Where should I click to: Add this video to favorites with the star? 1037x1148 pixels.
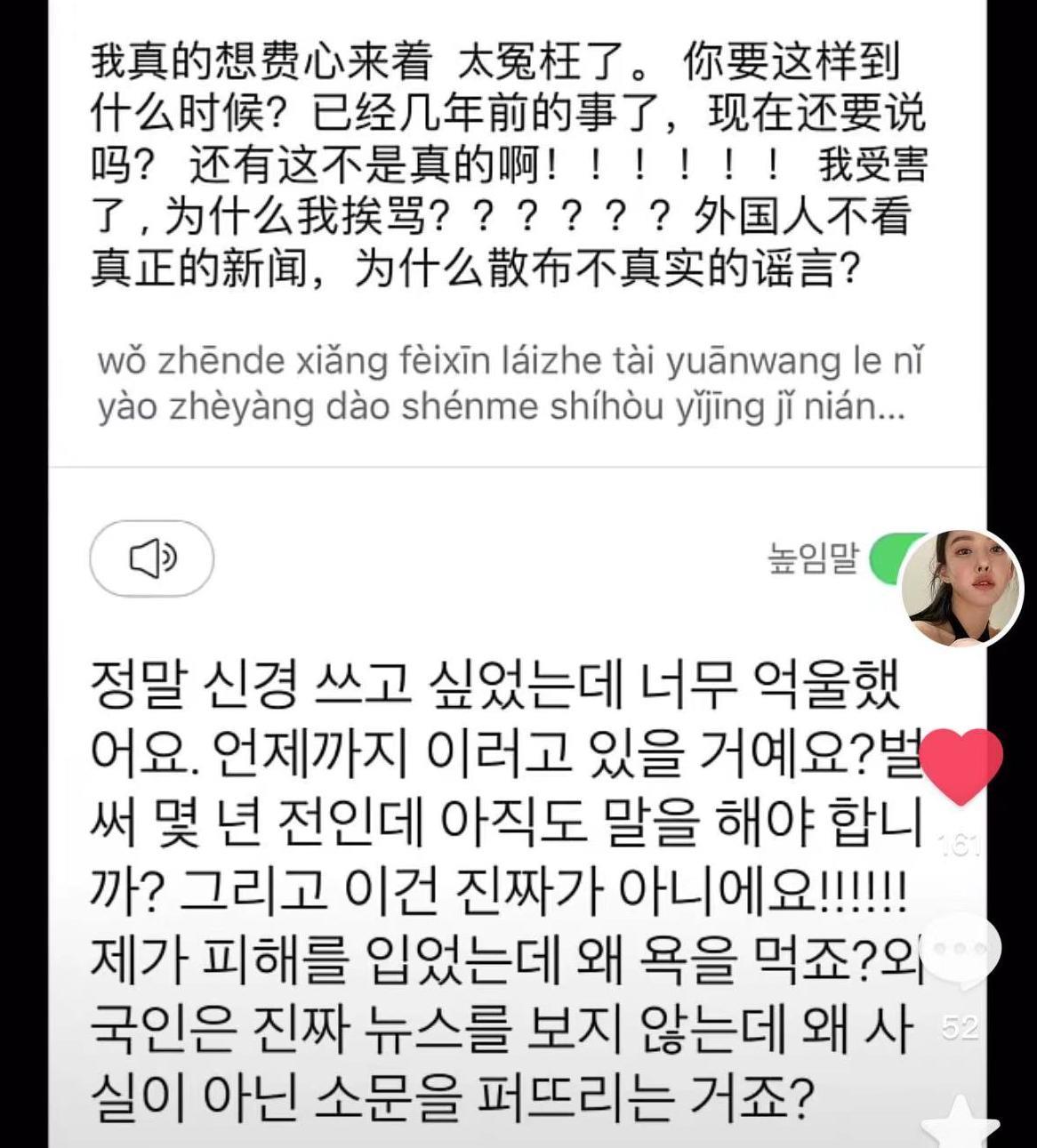(962, 1122)
